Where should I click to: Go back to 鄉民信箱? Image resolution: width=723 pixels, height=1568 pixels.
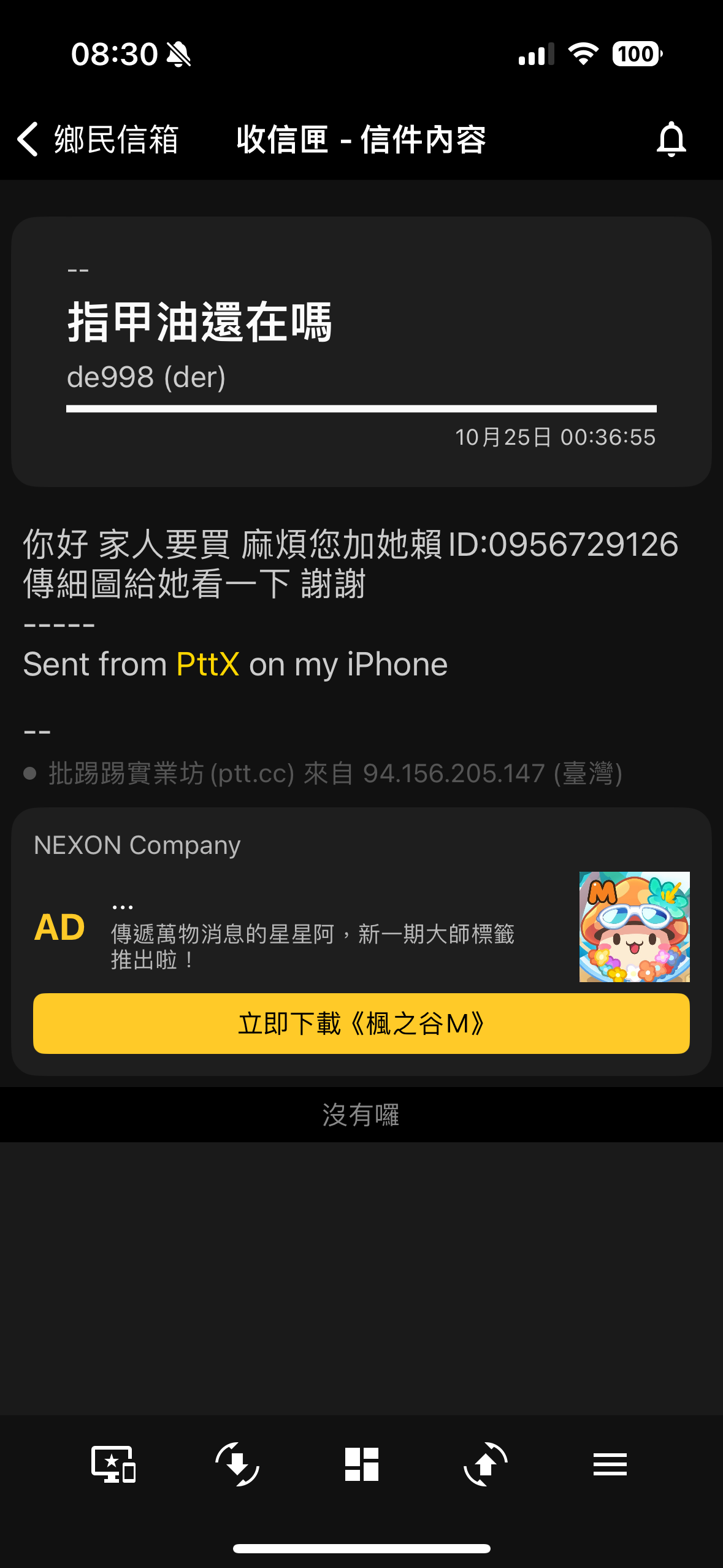click(x=98, y=139)
